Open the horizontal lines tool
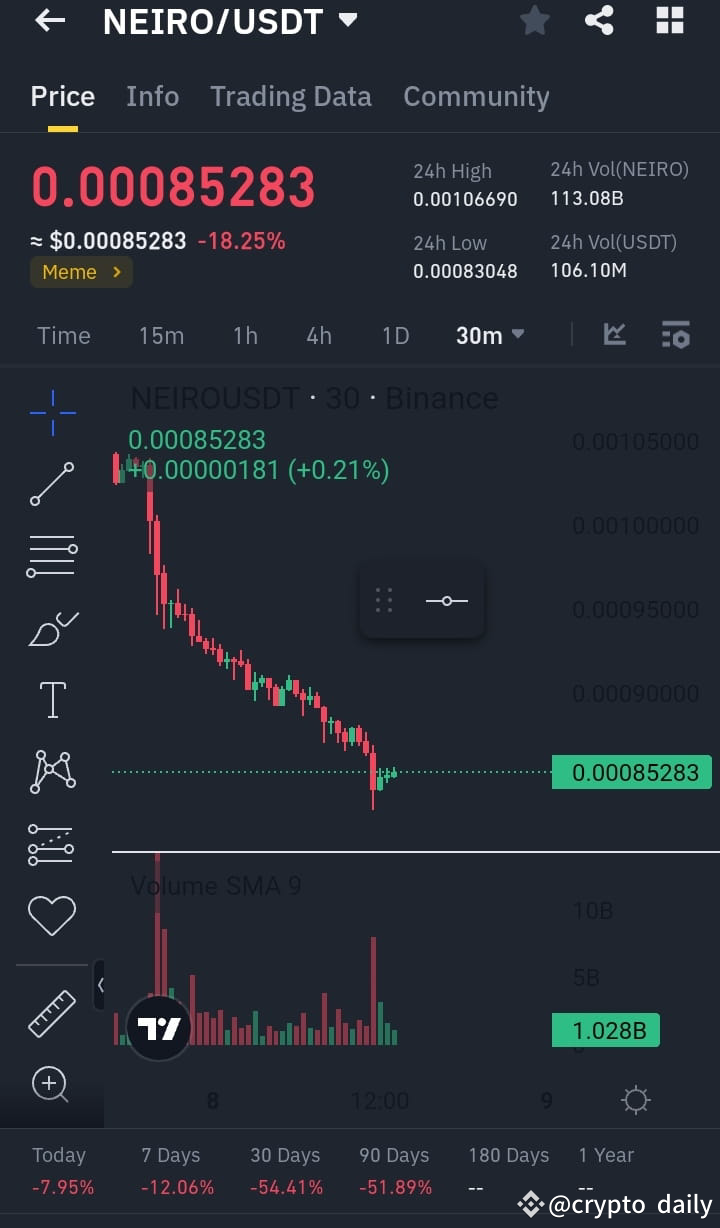 tap(52, 556)
